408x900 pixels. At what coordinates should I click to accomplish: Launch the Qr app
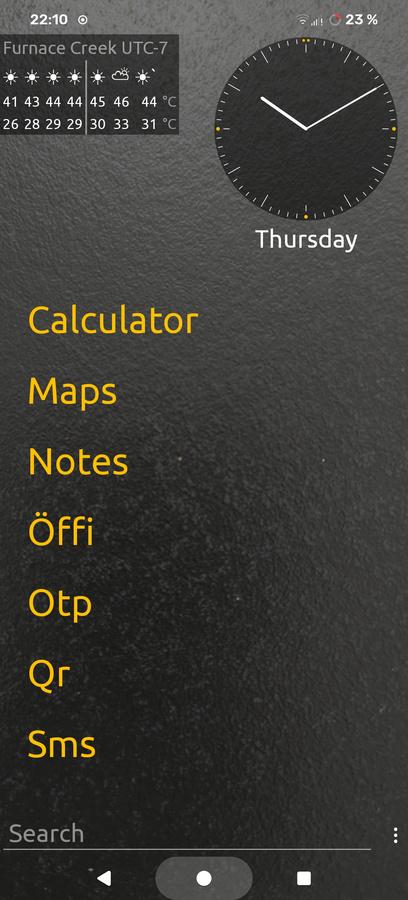(x=49, y=674)
